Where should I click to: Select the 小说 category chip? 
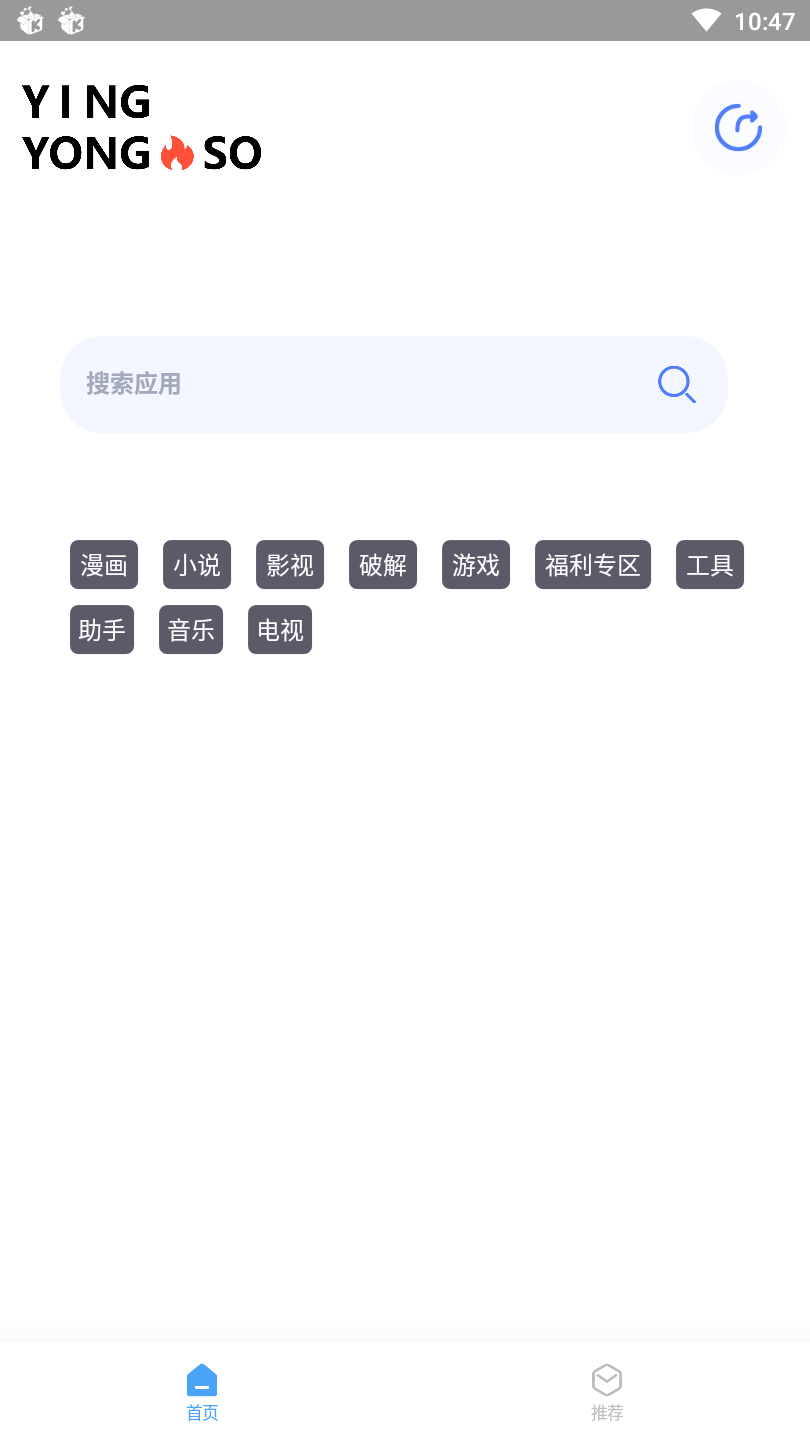click(x=197, y=565)
